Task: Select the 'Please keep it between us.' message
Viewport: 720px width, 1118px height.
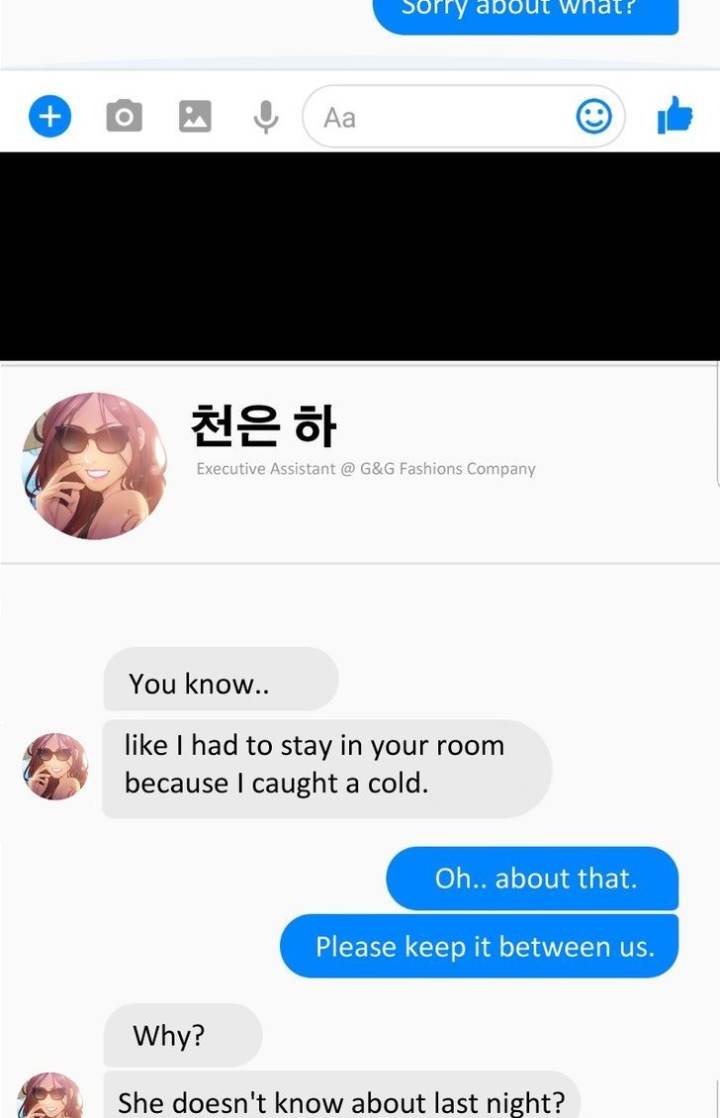Action: coord(479,946)
